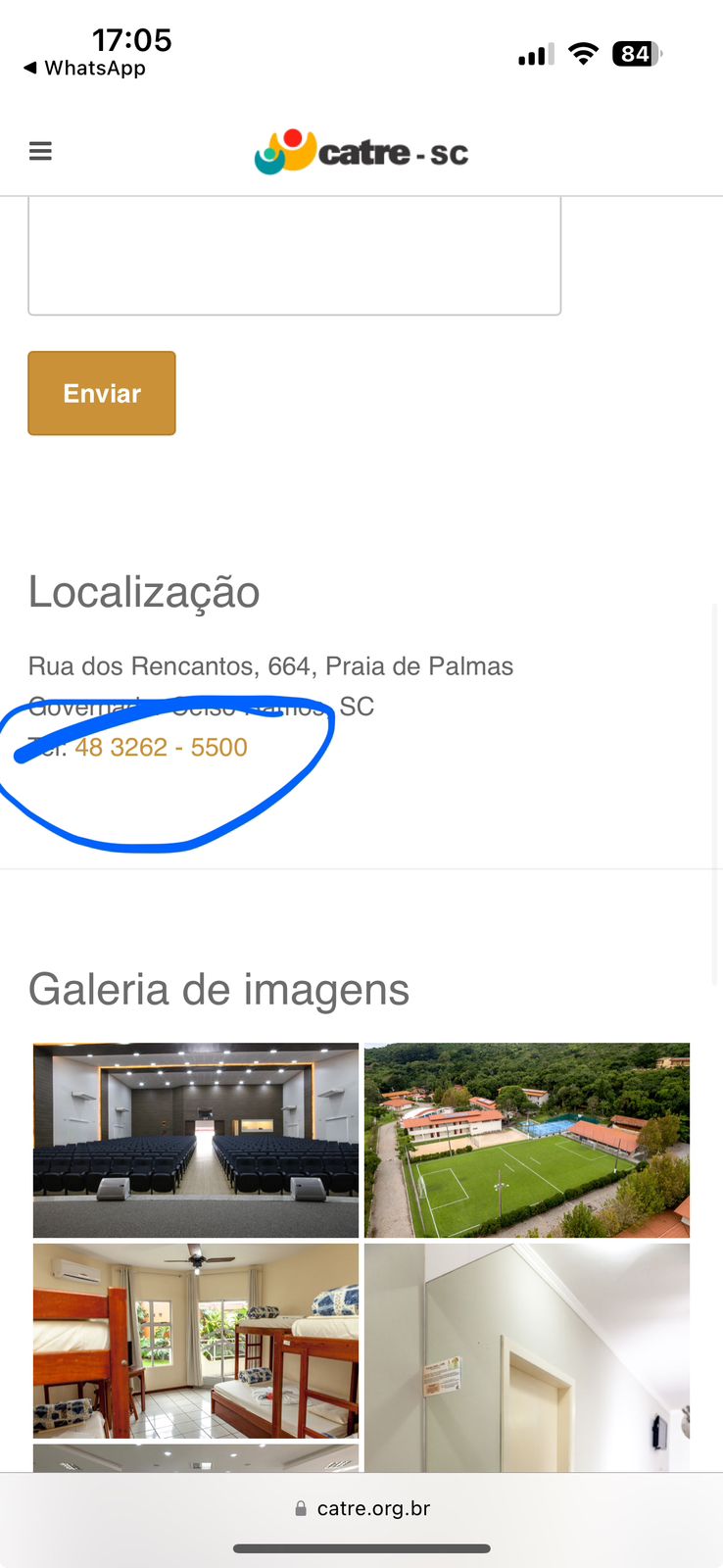Open the hamburger menu
723x1568 pixels.
(x=40, y=152)
